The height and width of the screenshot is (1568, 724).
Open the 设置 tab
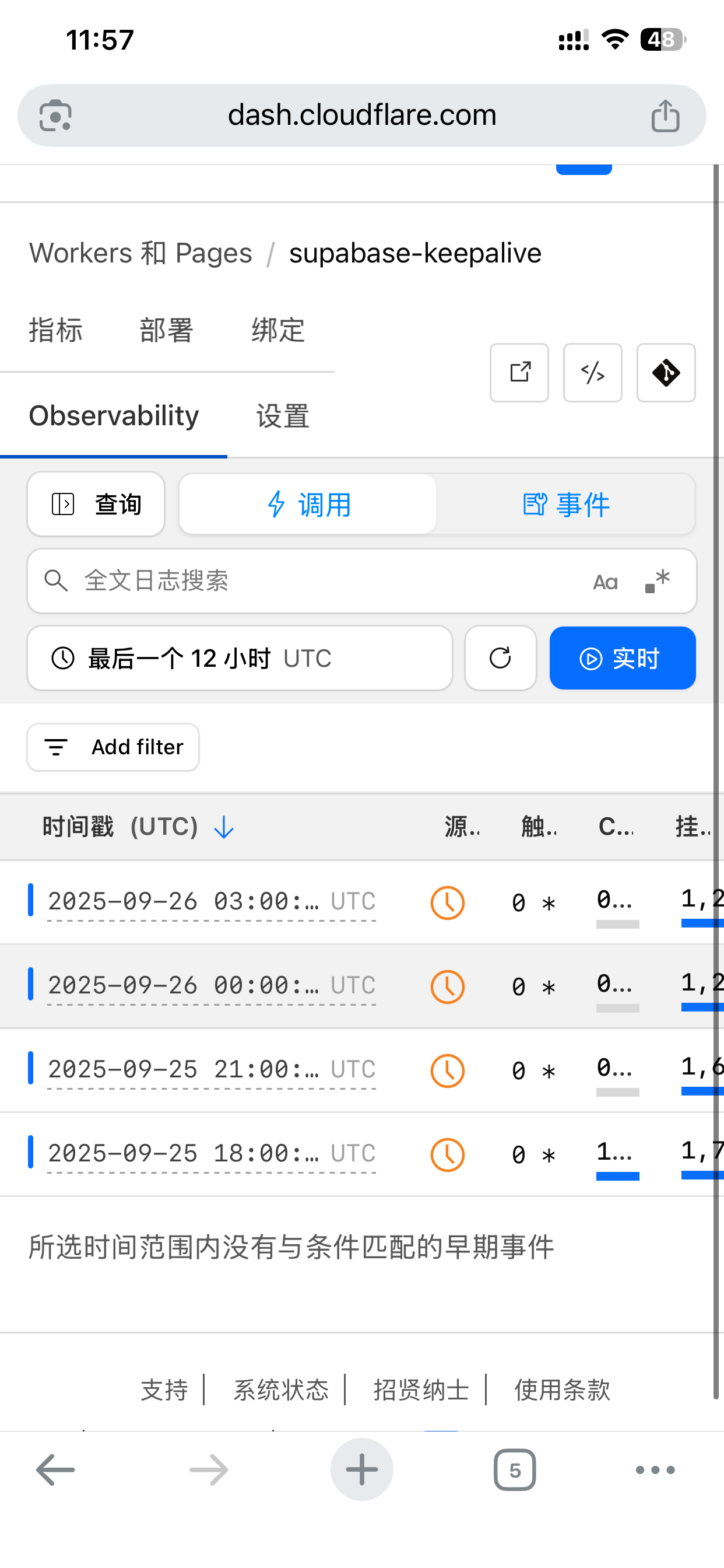283,416
